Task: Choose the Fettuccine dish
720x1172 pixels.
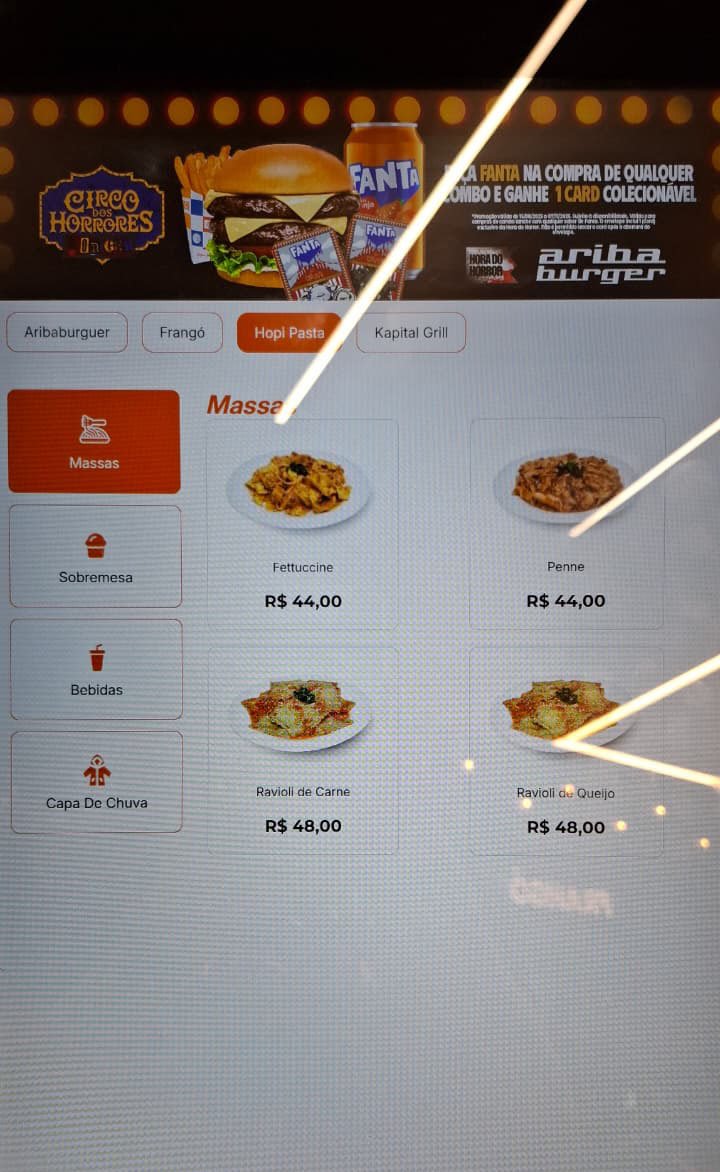Action: click(x=303, y=522)
